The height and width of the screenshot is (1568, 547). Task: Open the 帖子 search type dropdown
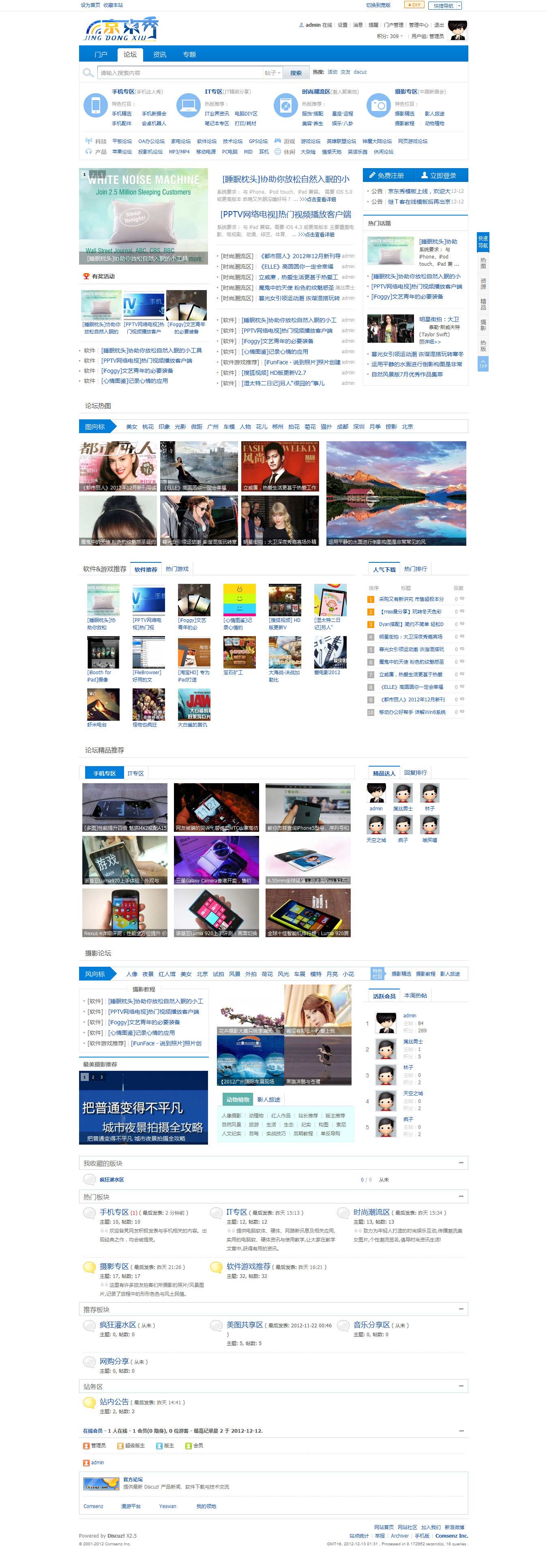pyautogui.click(x=272, y=73)
